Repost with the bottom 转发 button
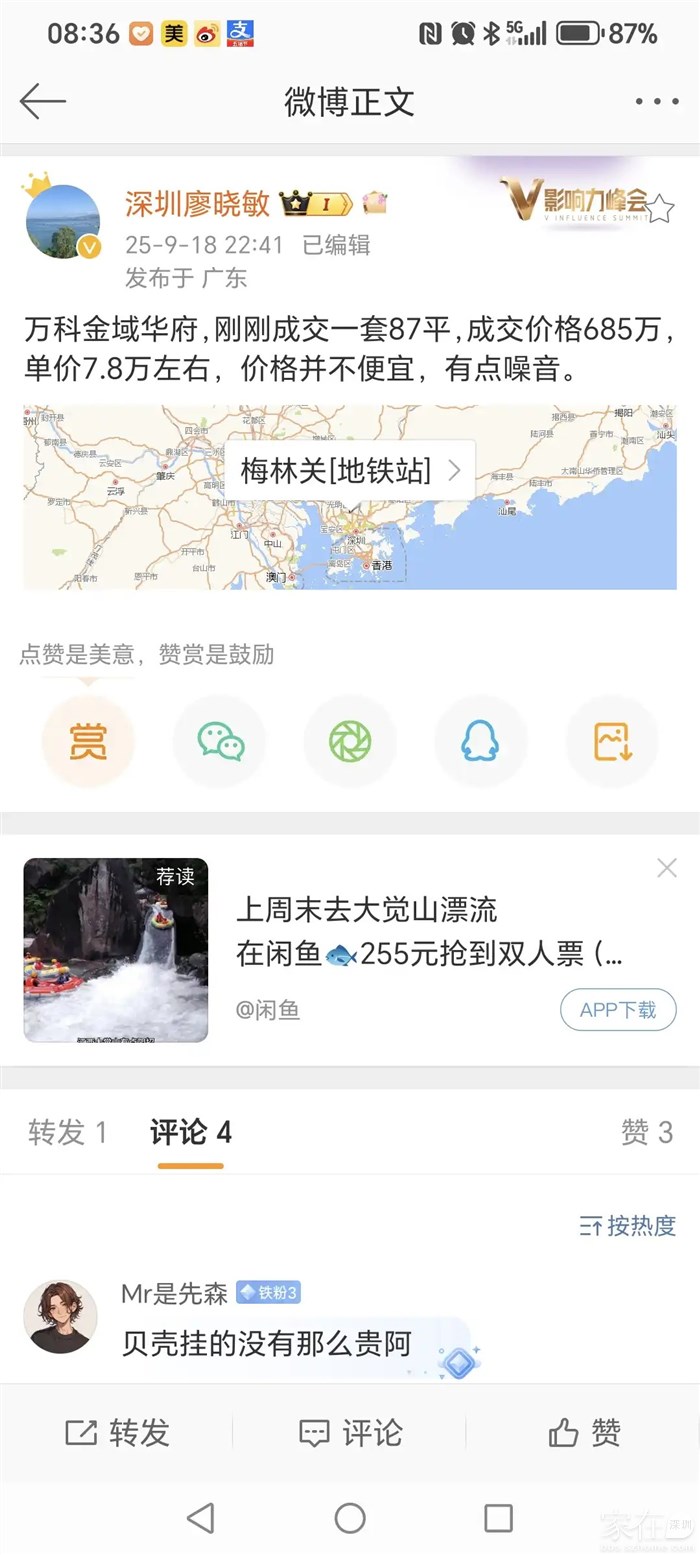This screenshot has height=1555, width=700. point(116,1433)
